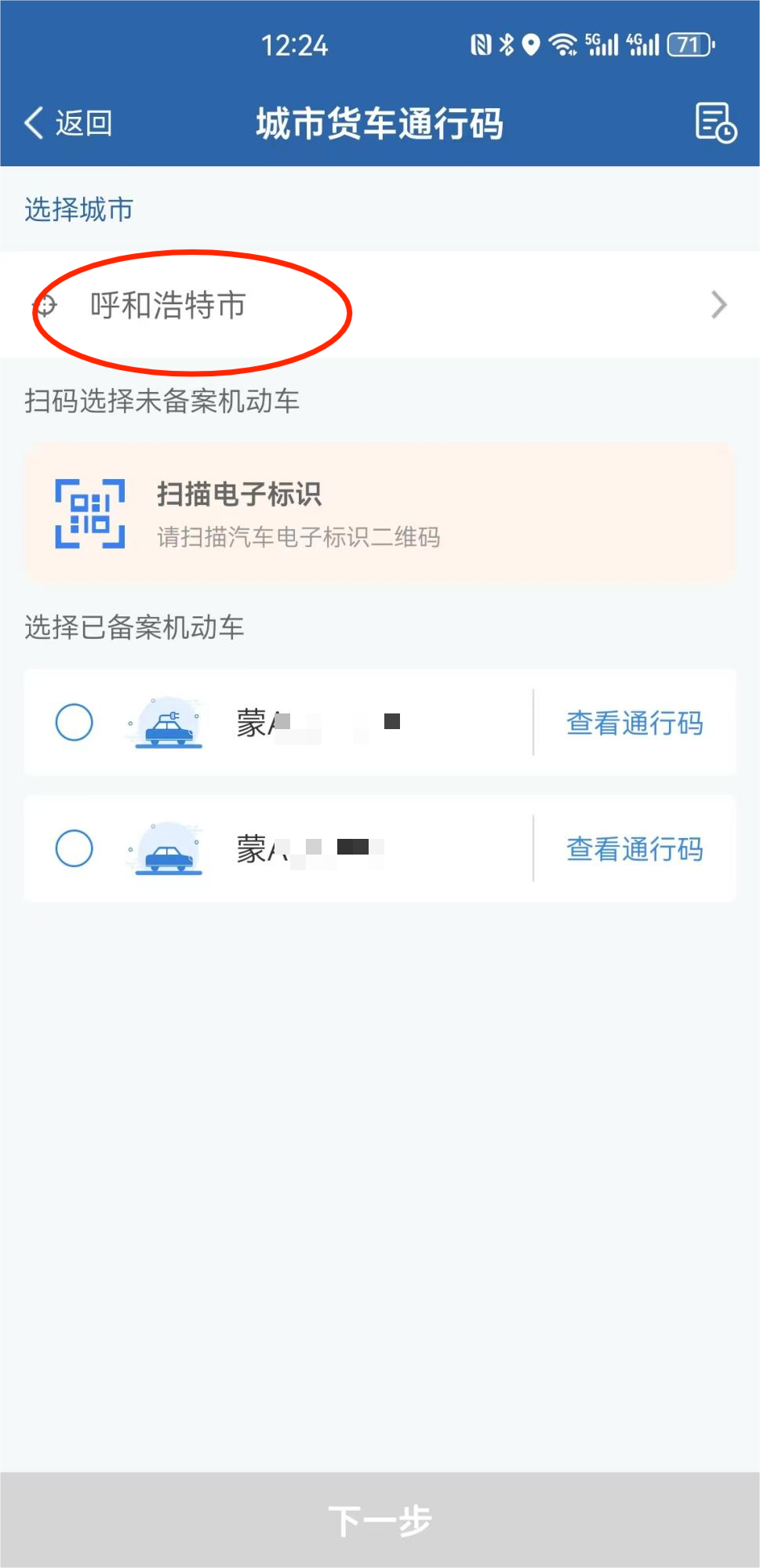Select the first registered vehicle with the plug icon
The width and height of the screenshot is (760, 1568).
click(x=75, y=722)
